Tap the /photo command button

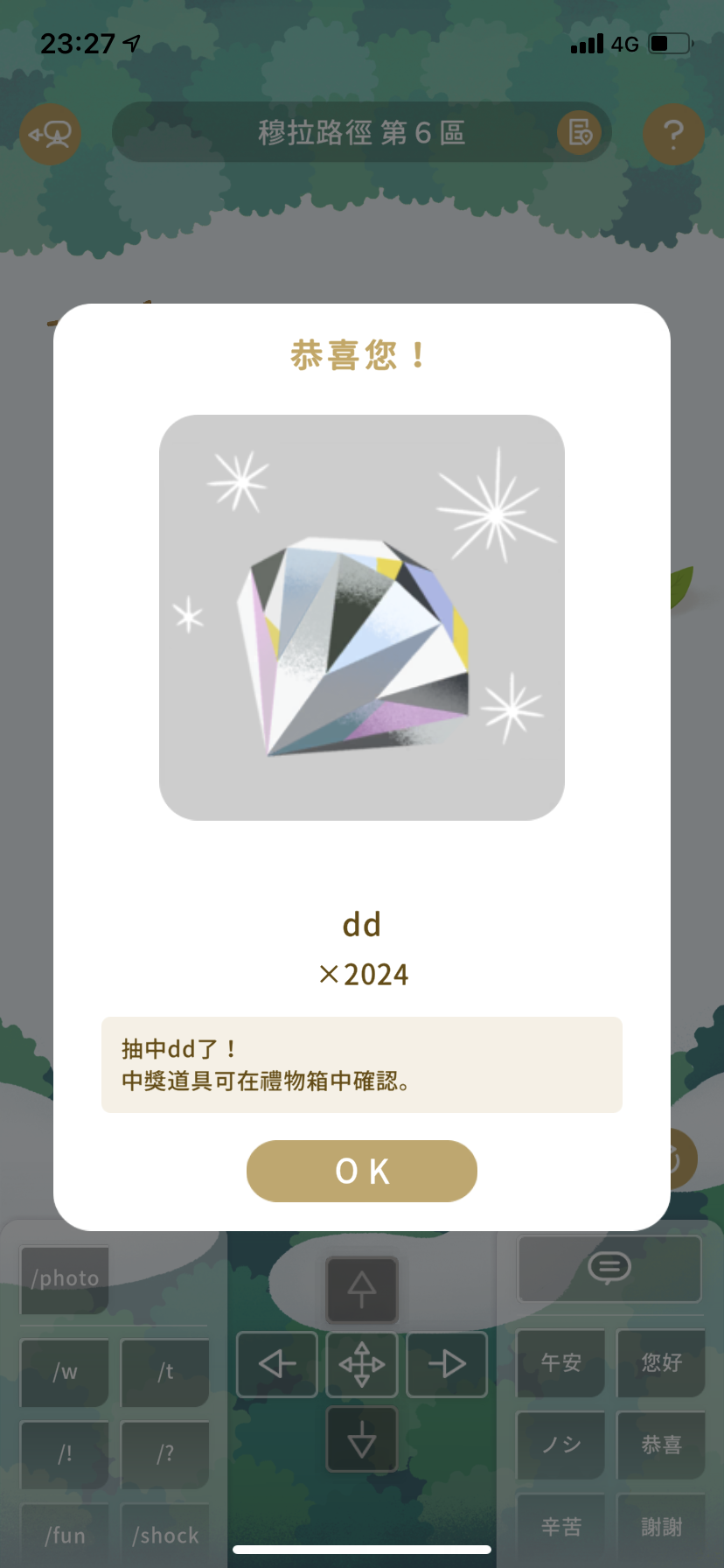pyautogui.click(x=65, y=1278)
